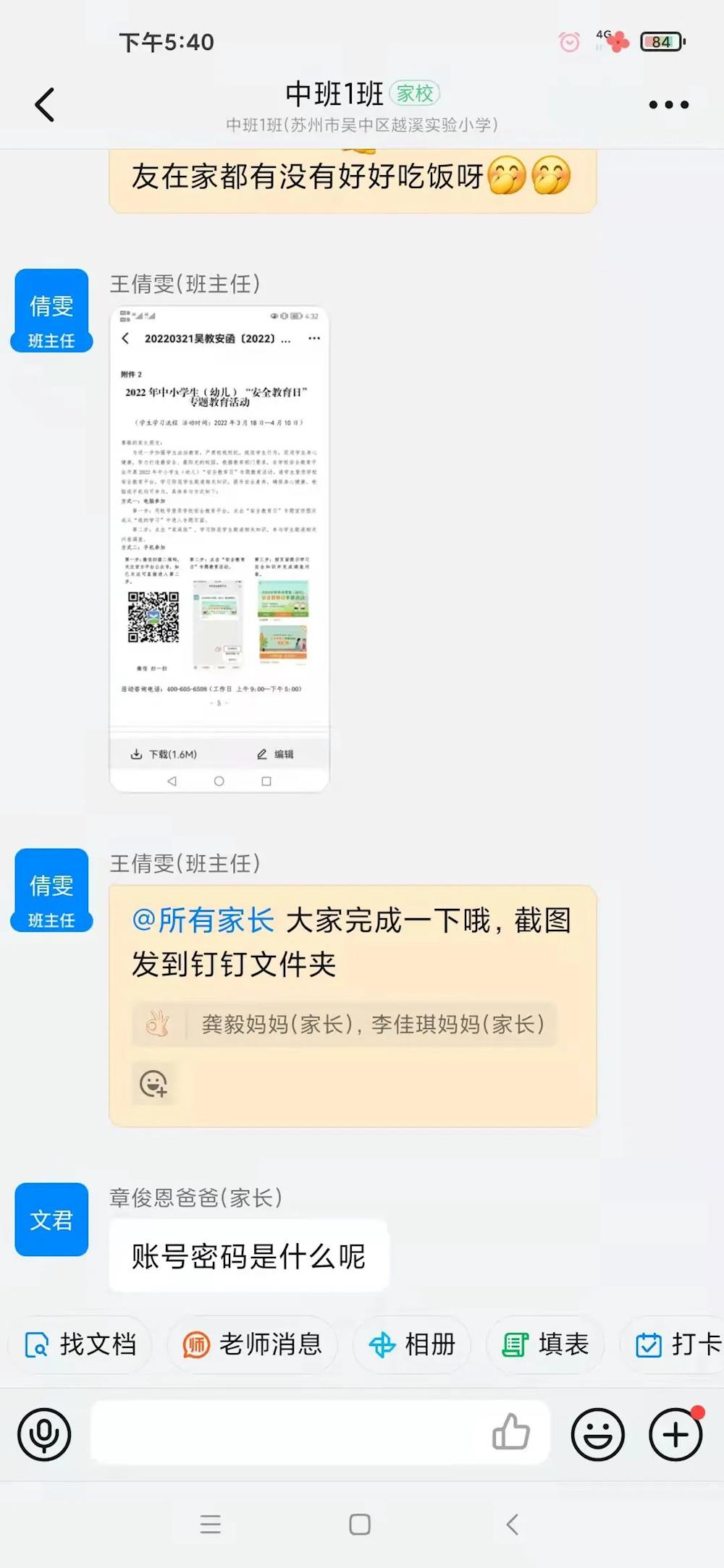724x1568 pixels.
Task: View who reacted with OK hand emoji
Action: tap(345, 1024)
